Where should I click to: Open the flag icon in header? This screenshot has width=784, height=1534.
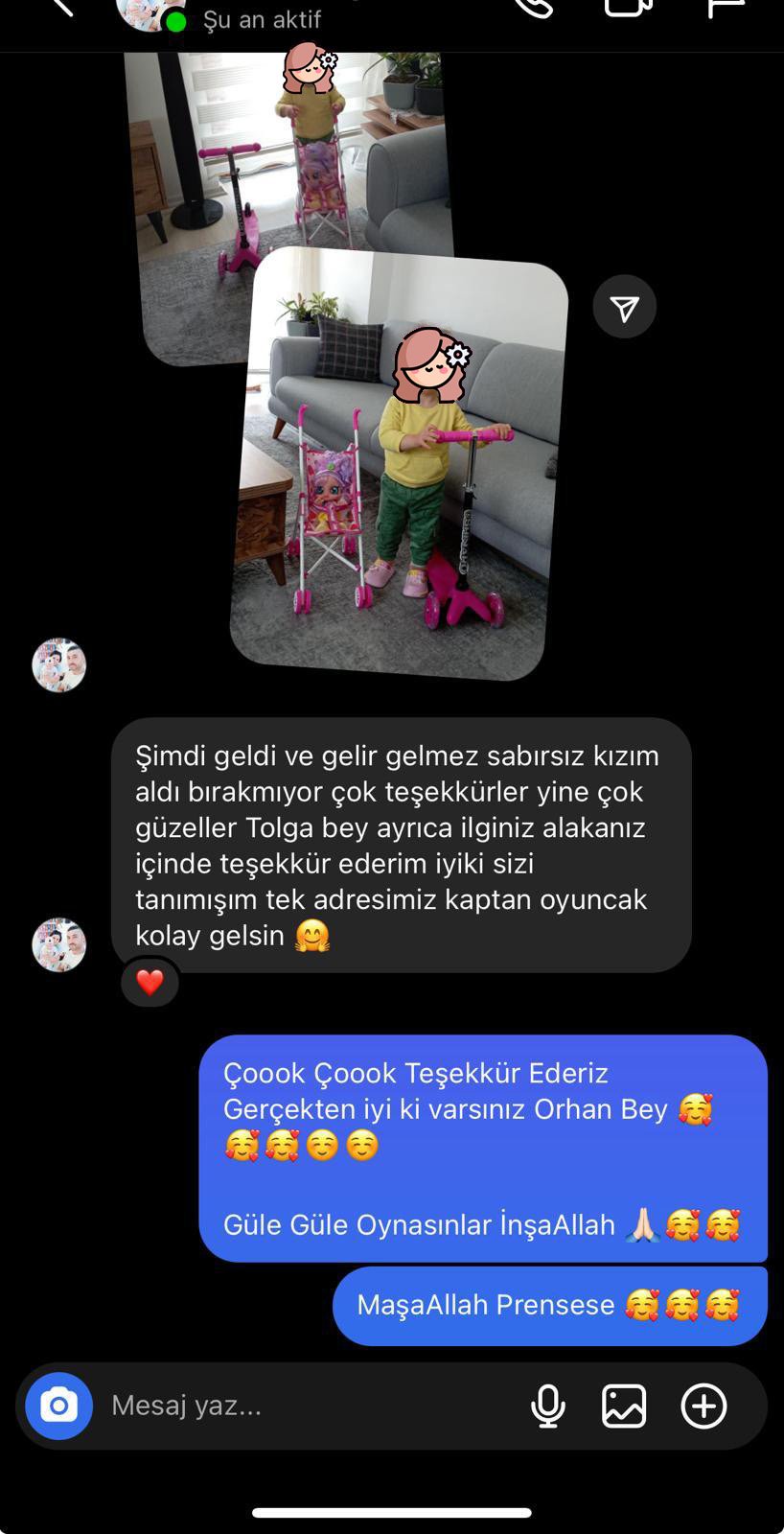coord(725,8)
